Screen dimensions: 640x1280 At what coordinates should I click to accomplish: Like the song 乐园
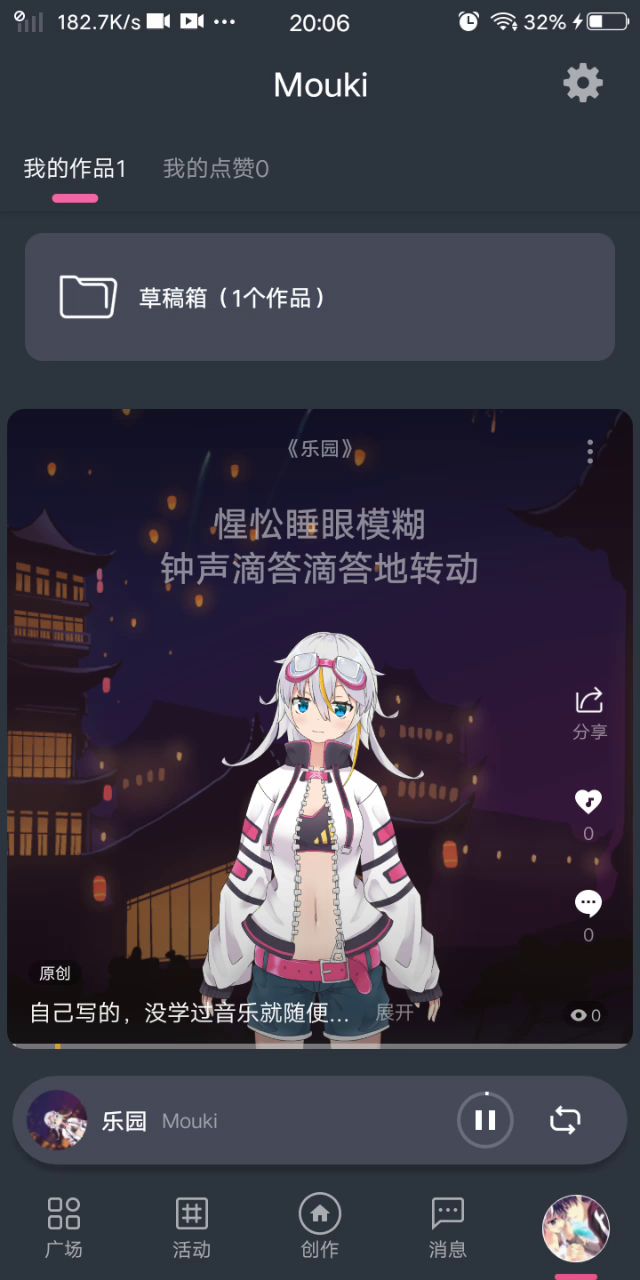pyautogui.click(x=588, y=802)
